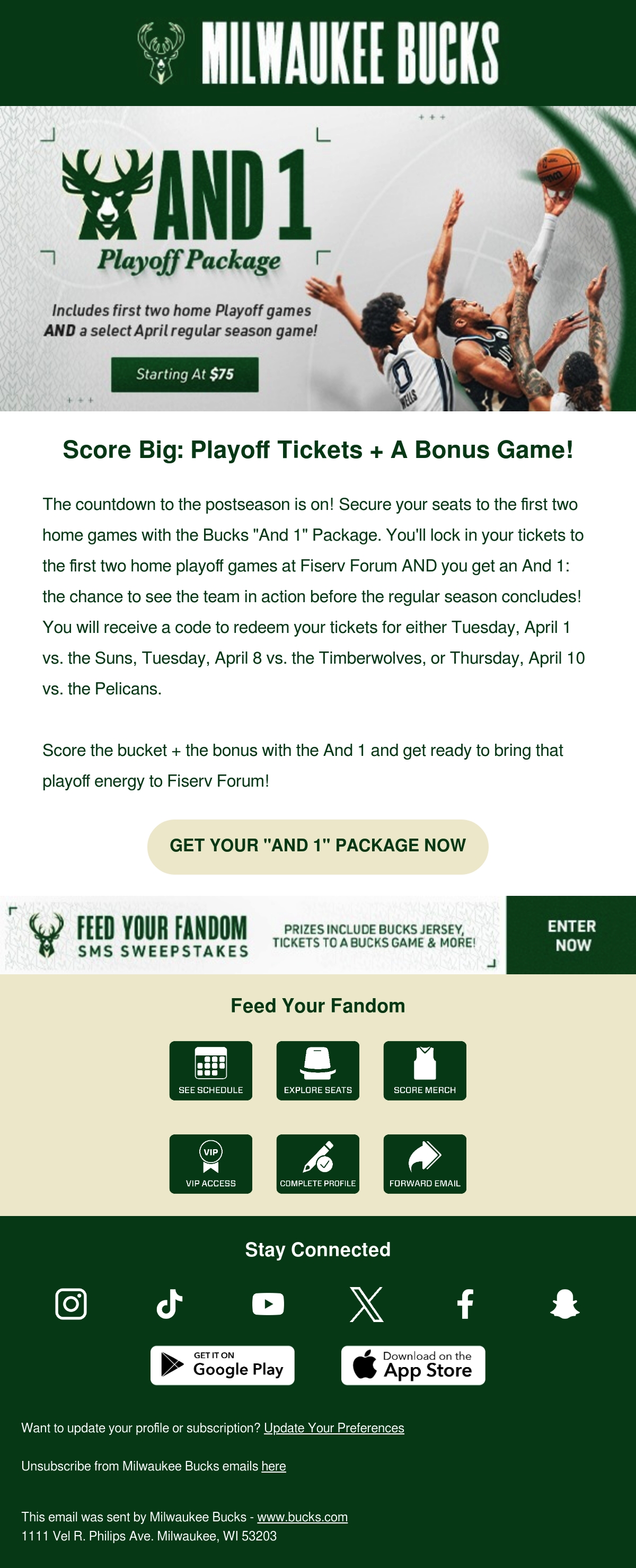
Task: Open the And 1 Playoff Package banner
Action: point(317,259)
